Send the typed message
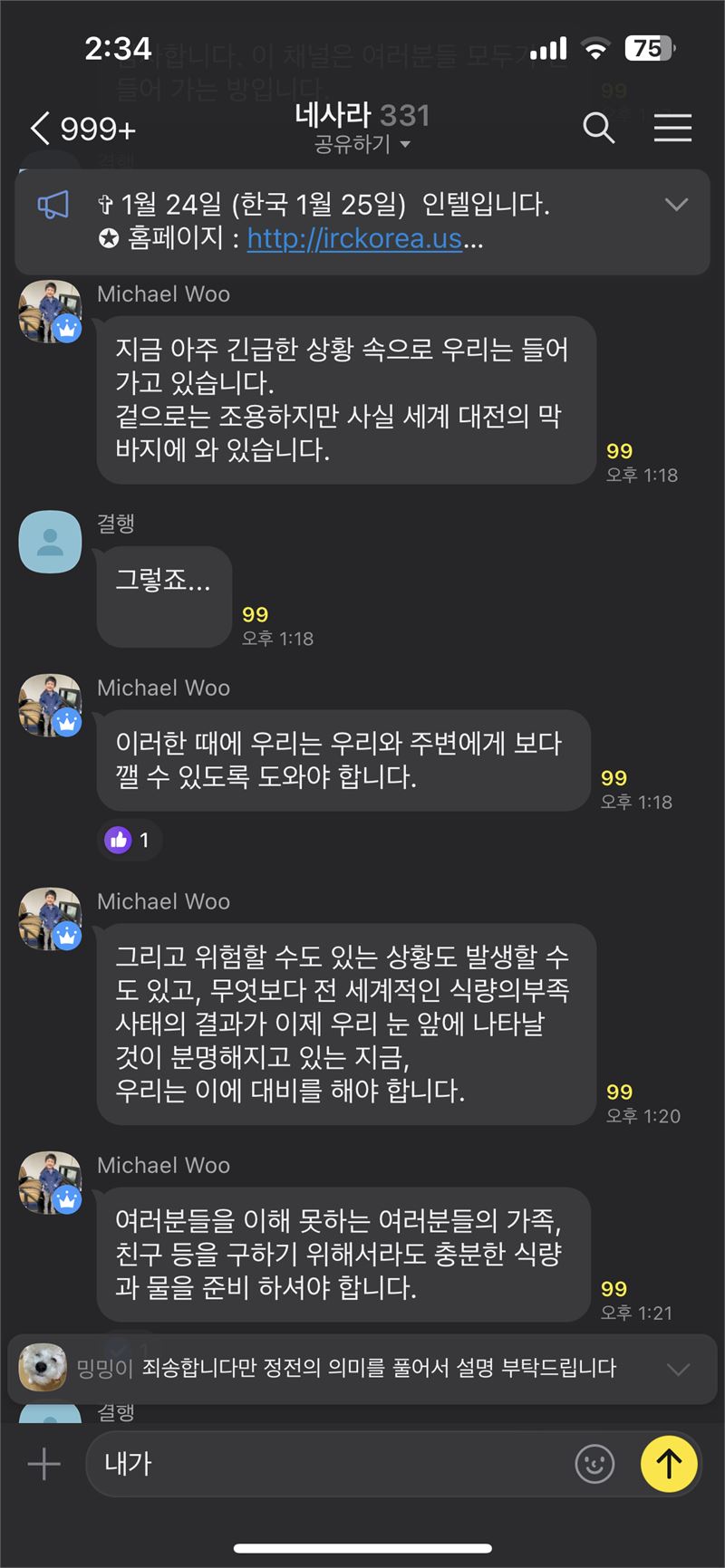The height and width of the screenshot is (1568, 725). pyautogui.click(x=669, y=1464)
